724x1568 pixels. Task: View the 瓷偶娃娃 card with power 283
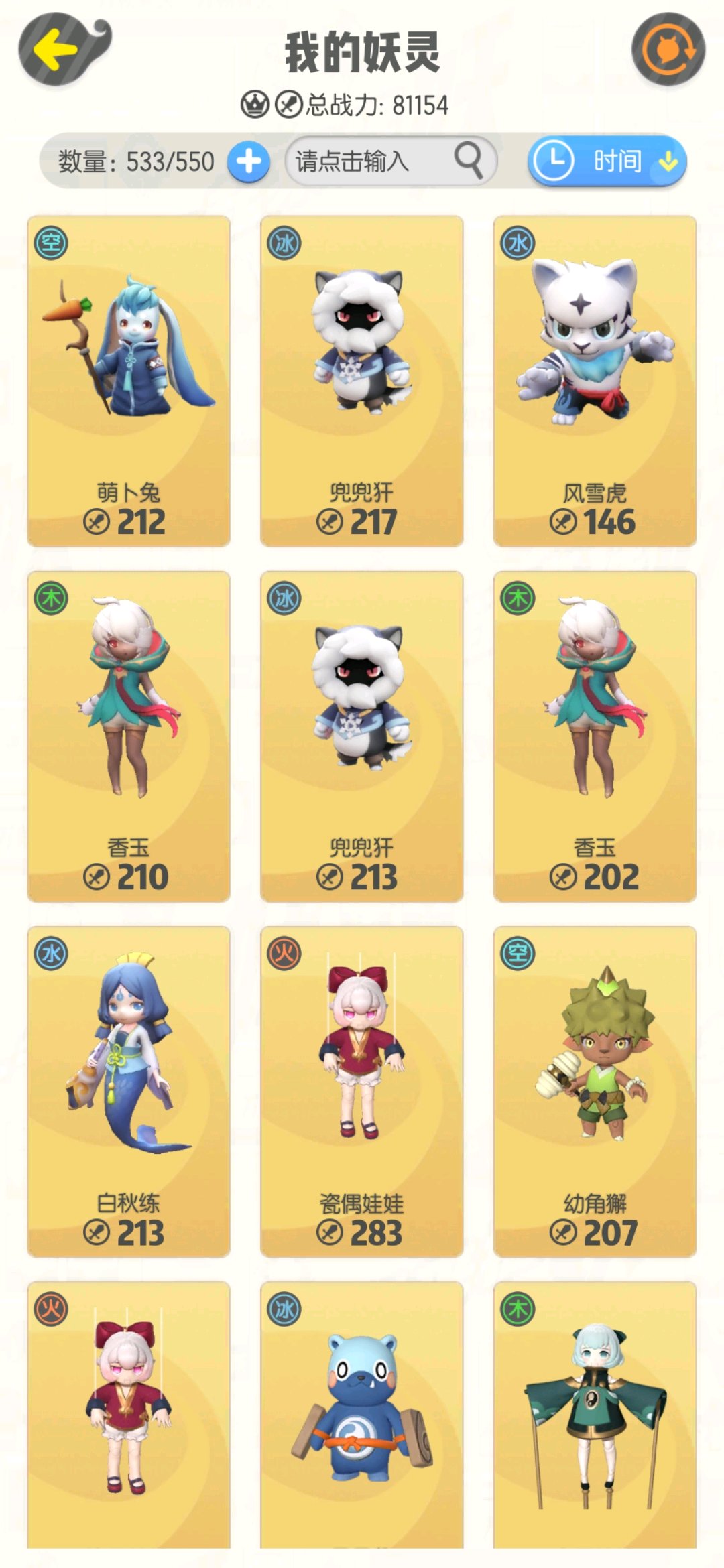[362, 1092]
